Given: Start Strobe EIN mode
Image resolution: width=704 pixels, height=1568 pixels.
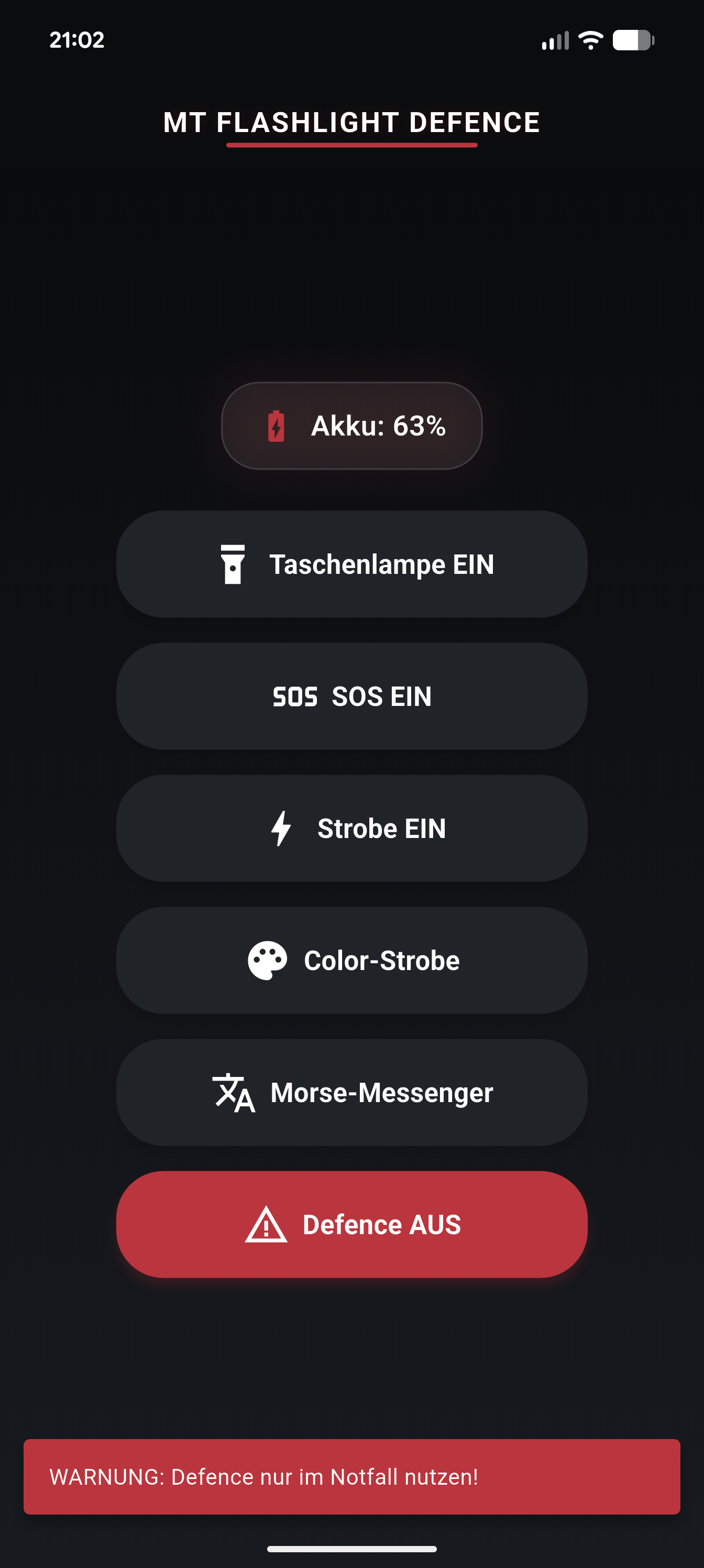Looking at the screenshot, I should (x=351, y=829).
